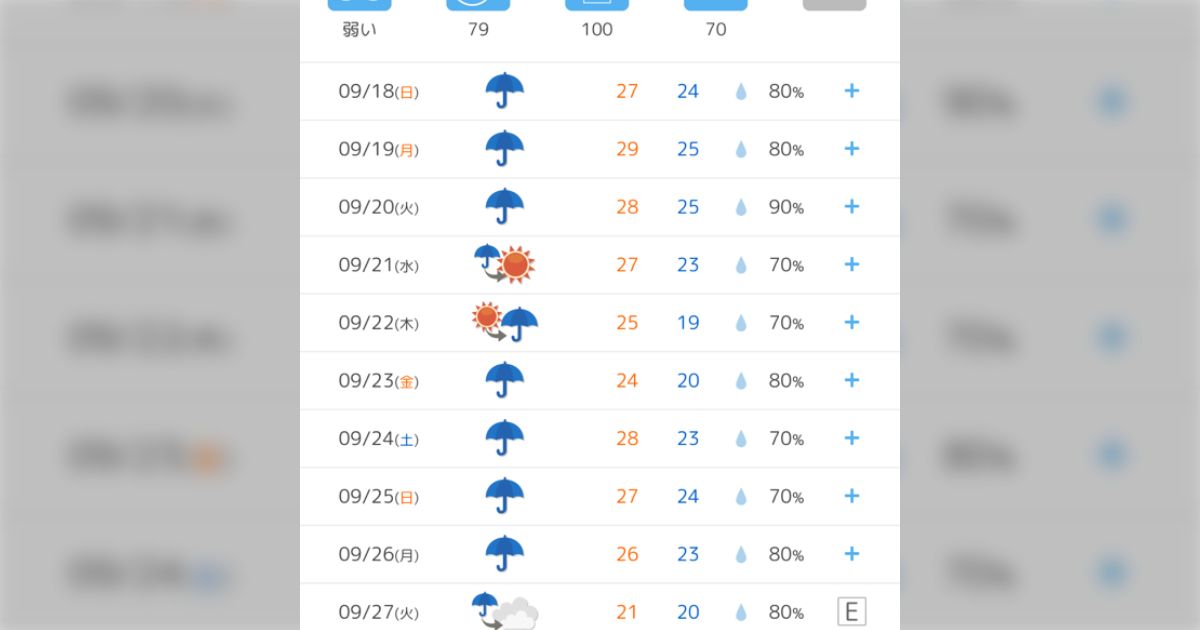Expand the 09/22 daily forecast
This screenshot has width=1200, height=630.
point(852,323)
